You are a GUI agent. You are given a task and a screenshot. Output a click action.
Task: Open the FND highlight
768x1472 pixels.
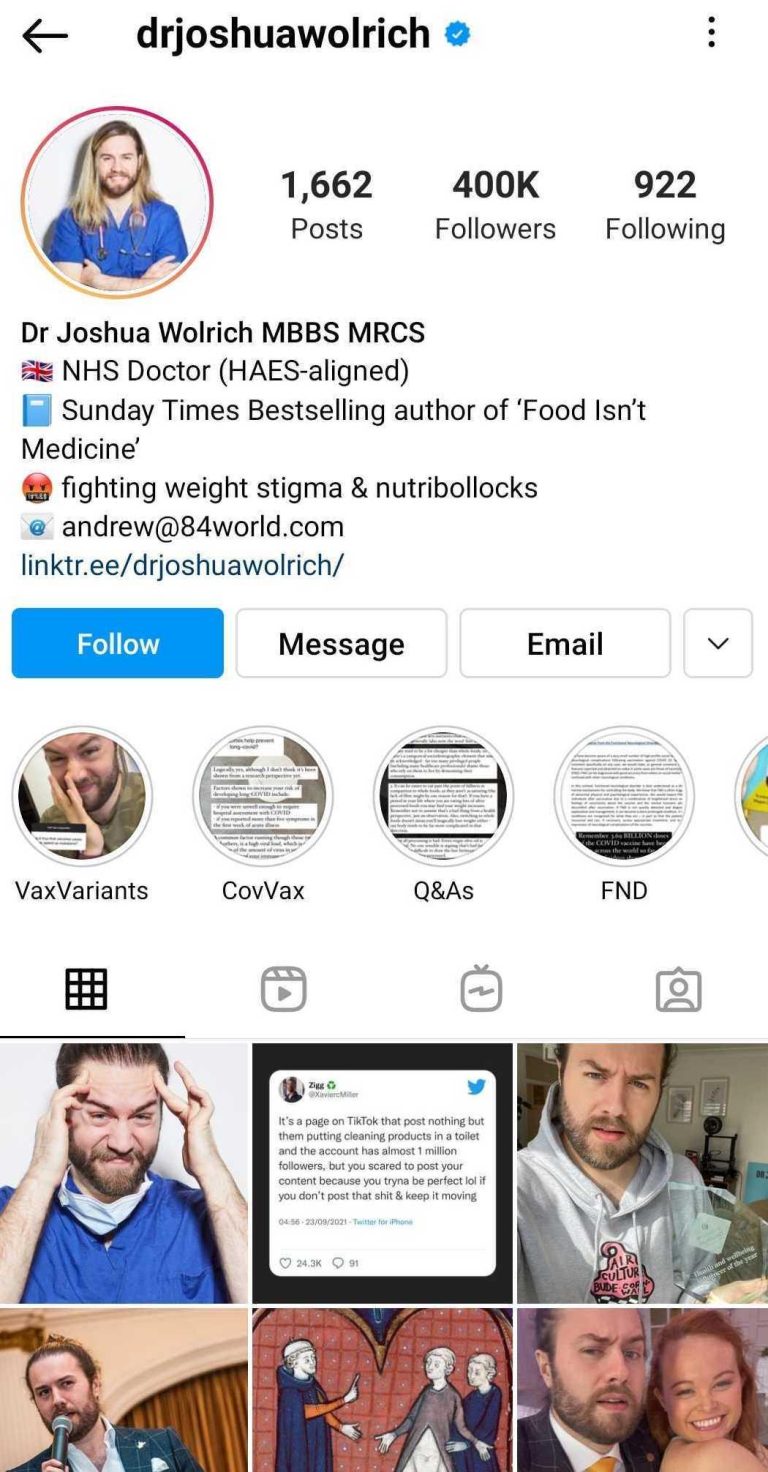point(624,797)
